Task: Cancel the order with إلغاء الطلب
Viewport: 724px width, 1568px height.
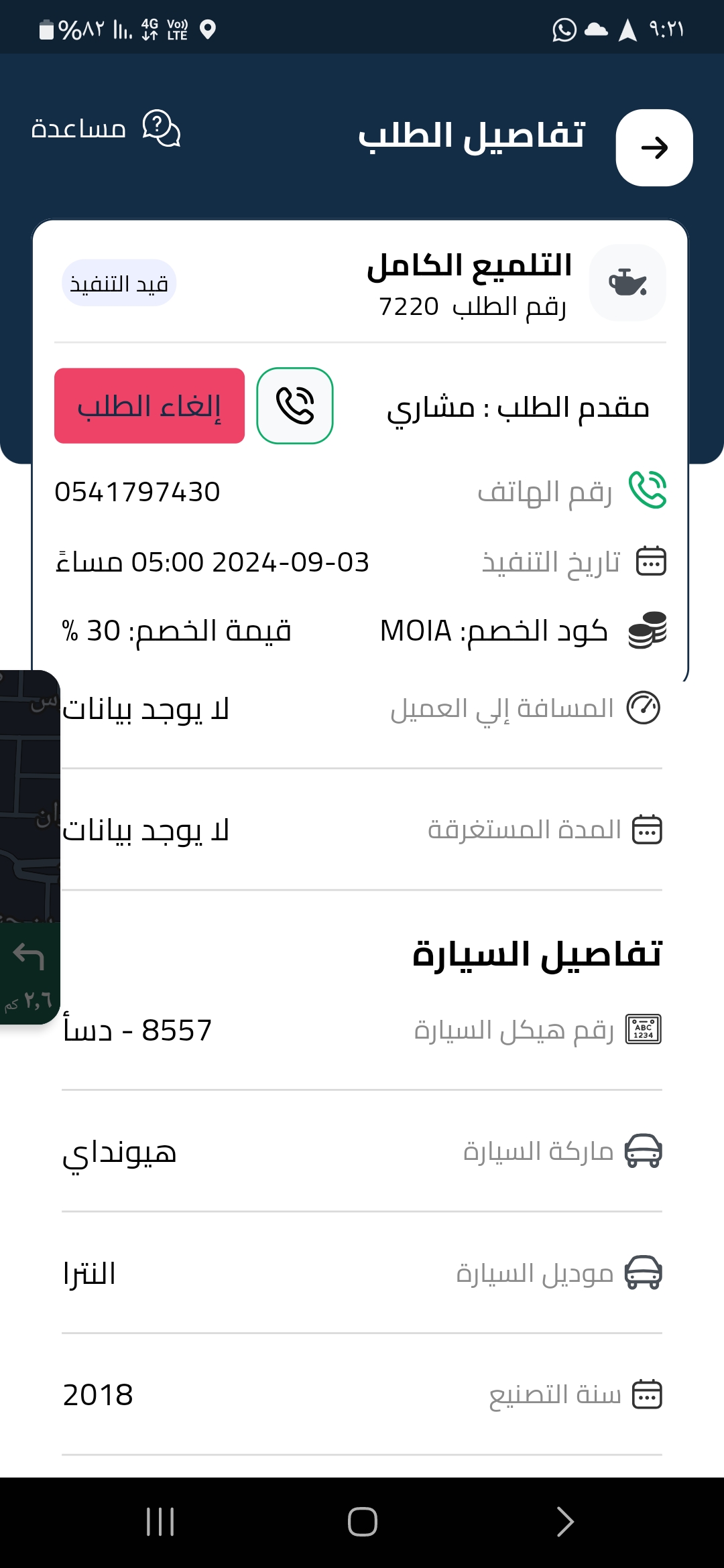Action: [149, 405]
